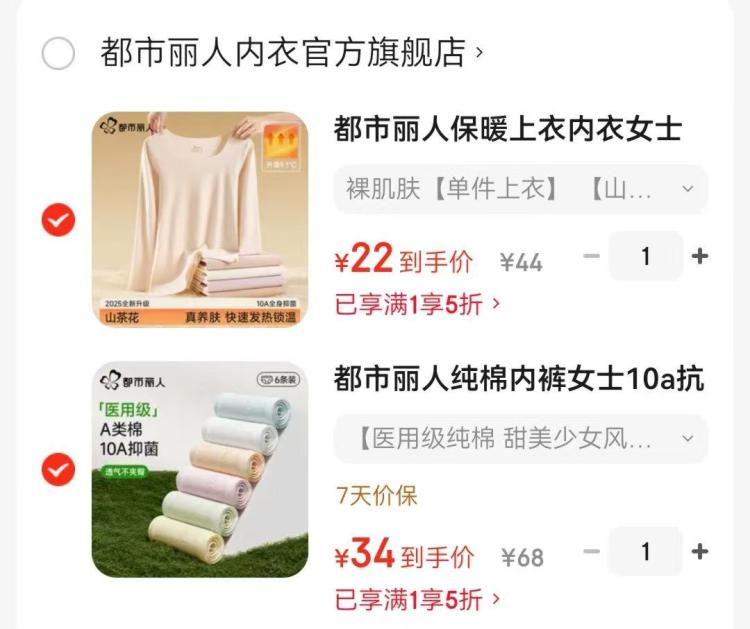The image size is (750, 629).
Task: Uncheck the 纯棉内裤女士 item
Action: click(x=58, y=468)
